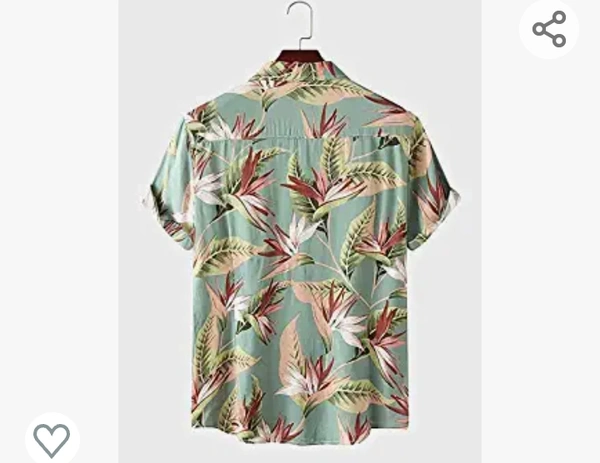Share this floral shirt product

549,29
